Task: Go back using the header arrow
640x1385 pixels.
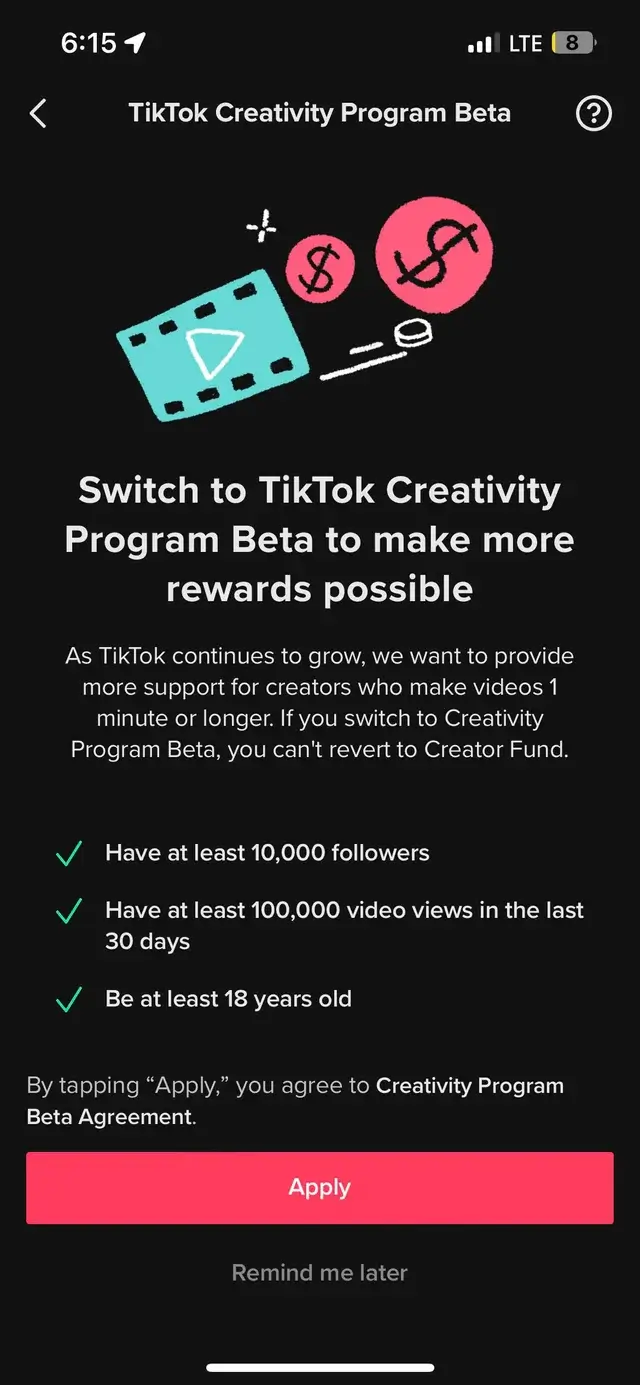Action: click(38, 113)
